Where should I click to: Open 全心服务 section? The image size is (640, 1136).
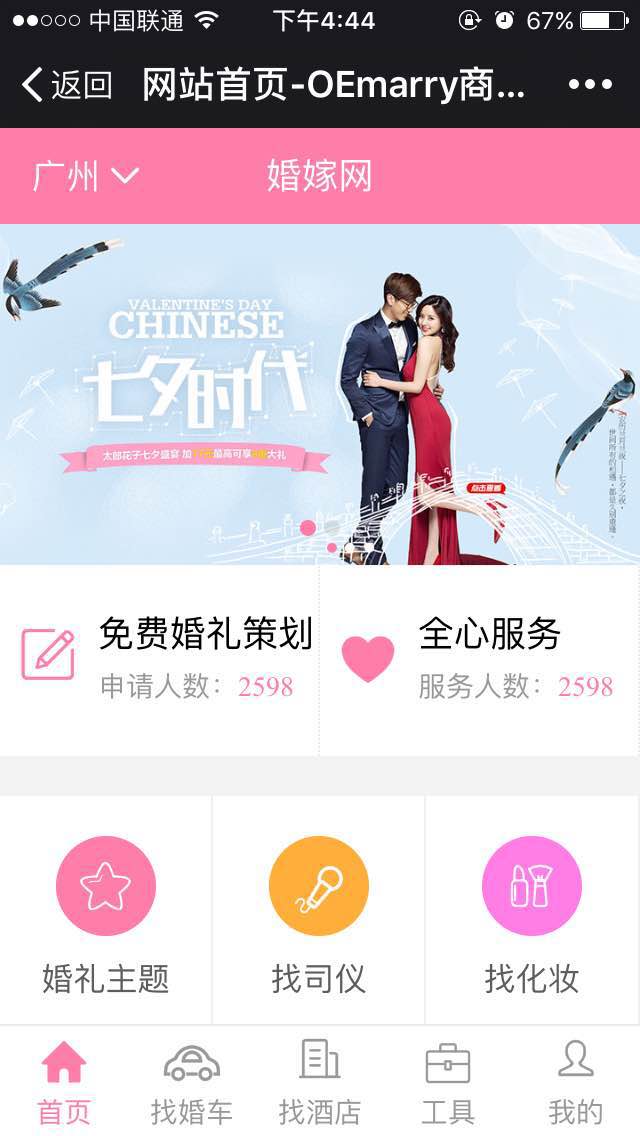480,656
